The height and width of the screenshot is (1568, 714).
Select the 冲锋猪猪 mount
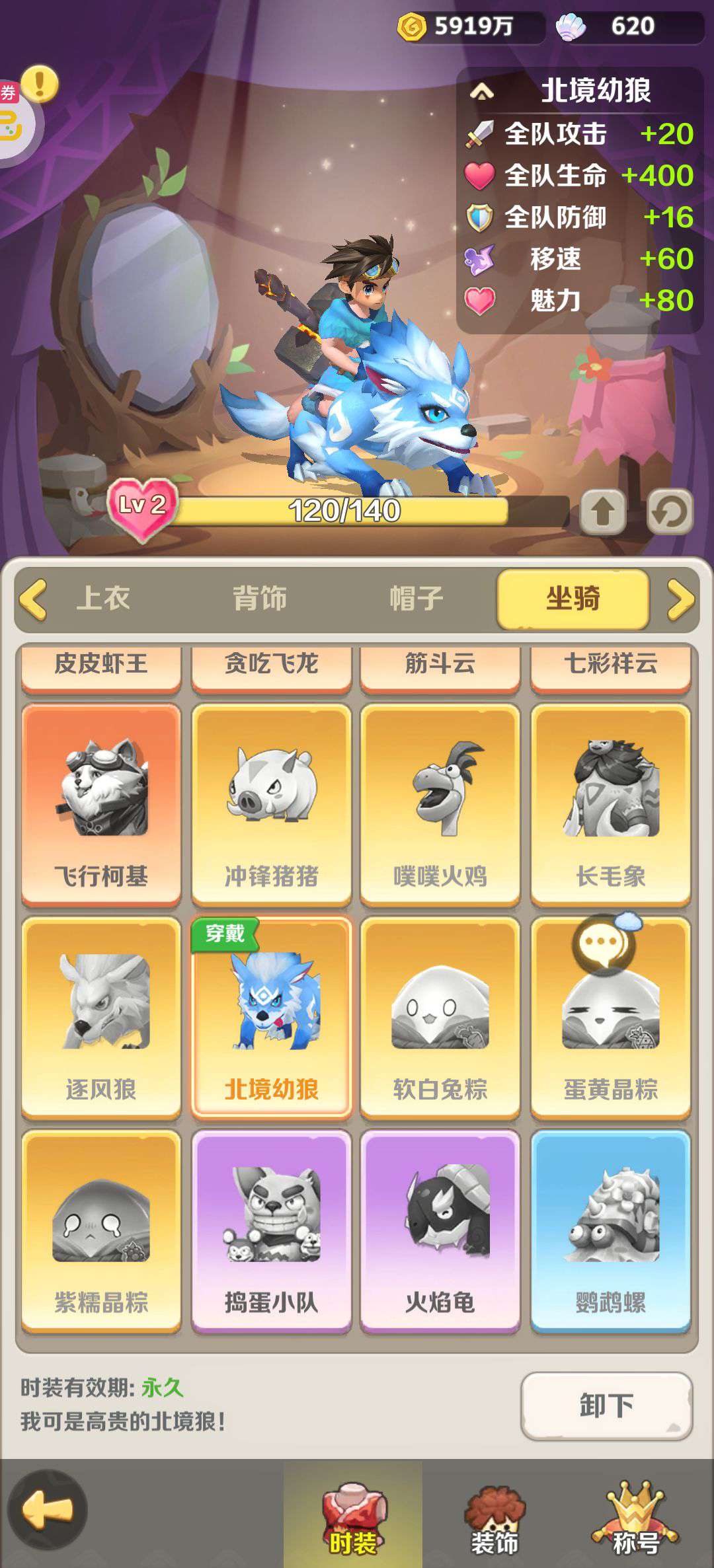point(271,803)
